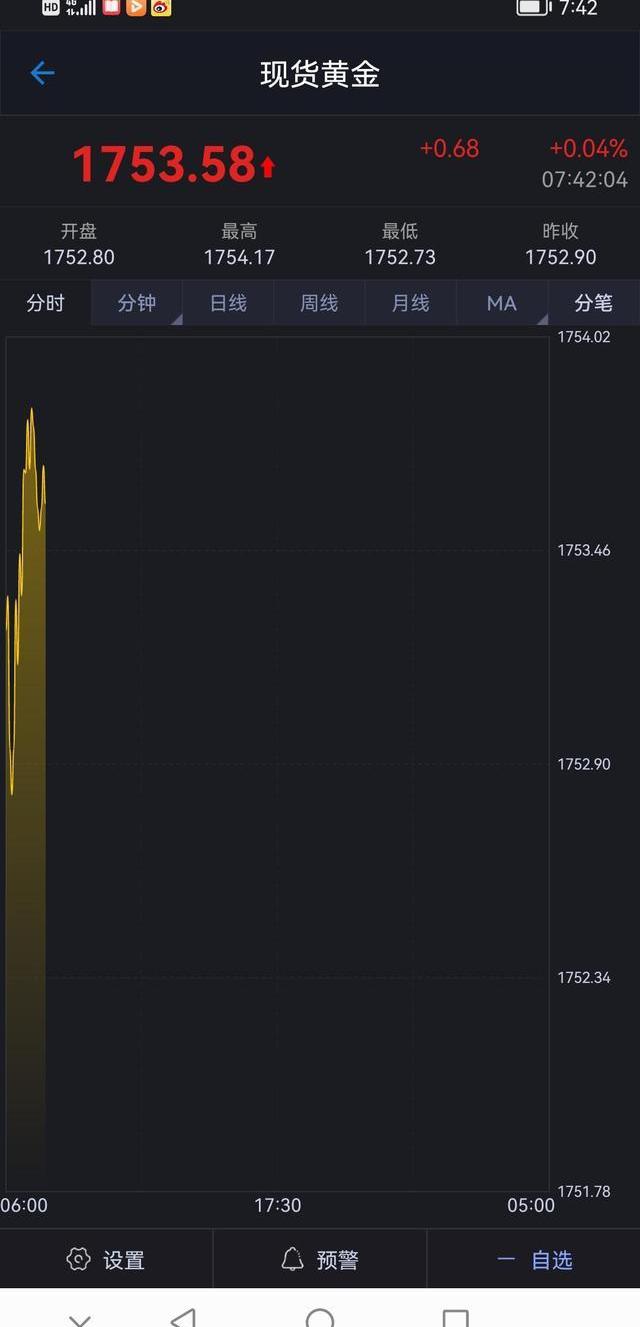Open the 分钟 interval dropdown
Viewport: 640px width, 1327px height.
pos(137,303)
